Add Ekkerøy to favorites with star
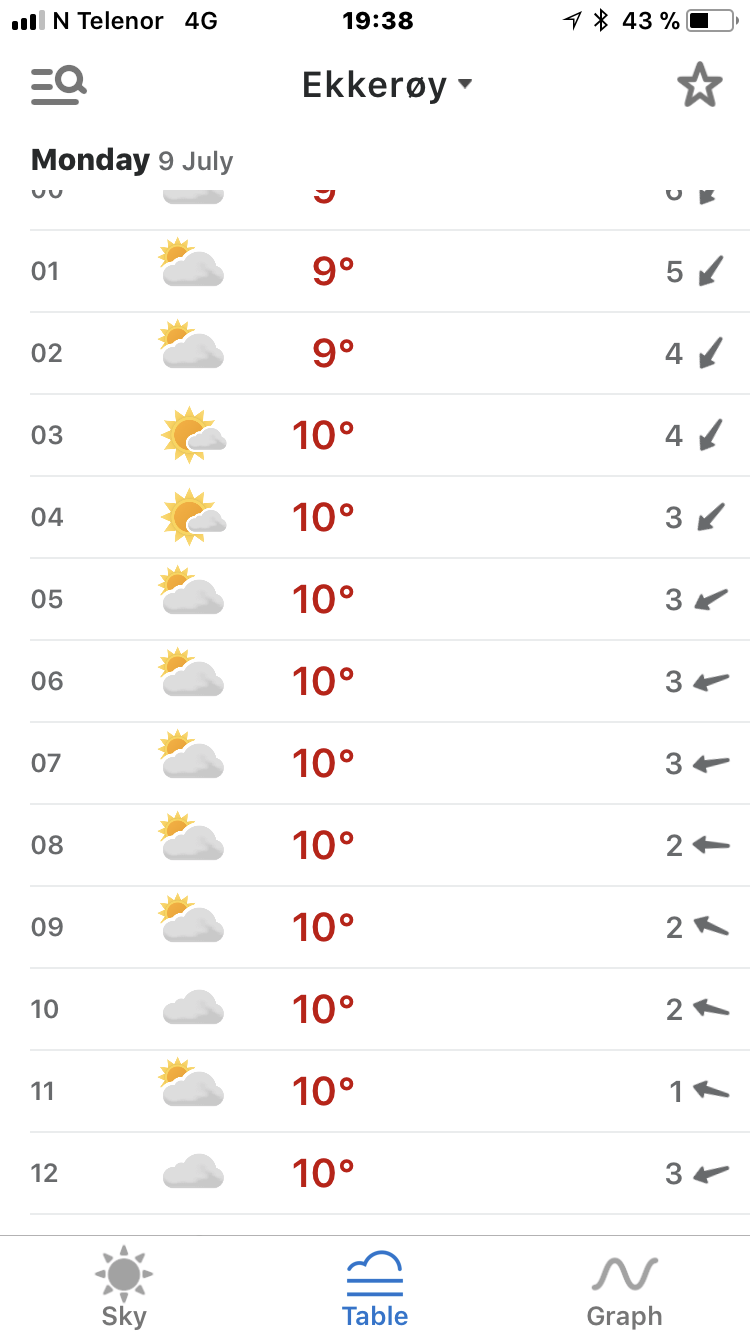 [699, 86]
